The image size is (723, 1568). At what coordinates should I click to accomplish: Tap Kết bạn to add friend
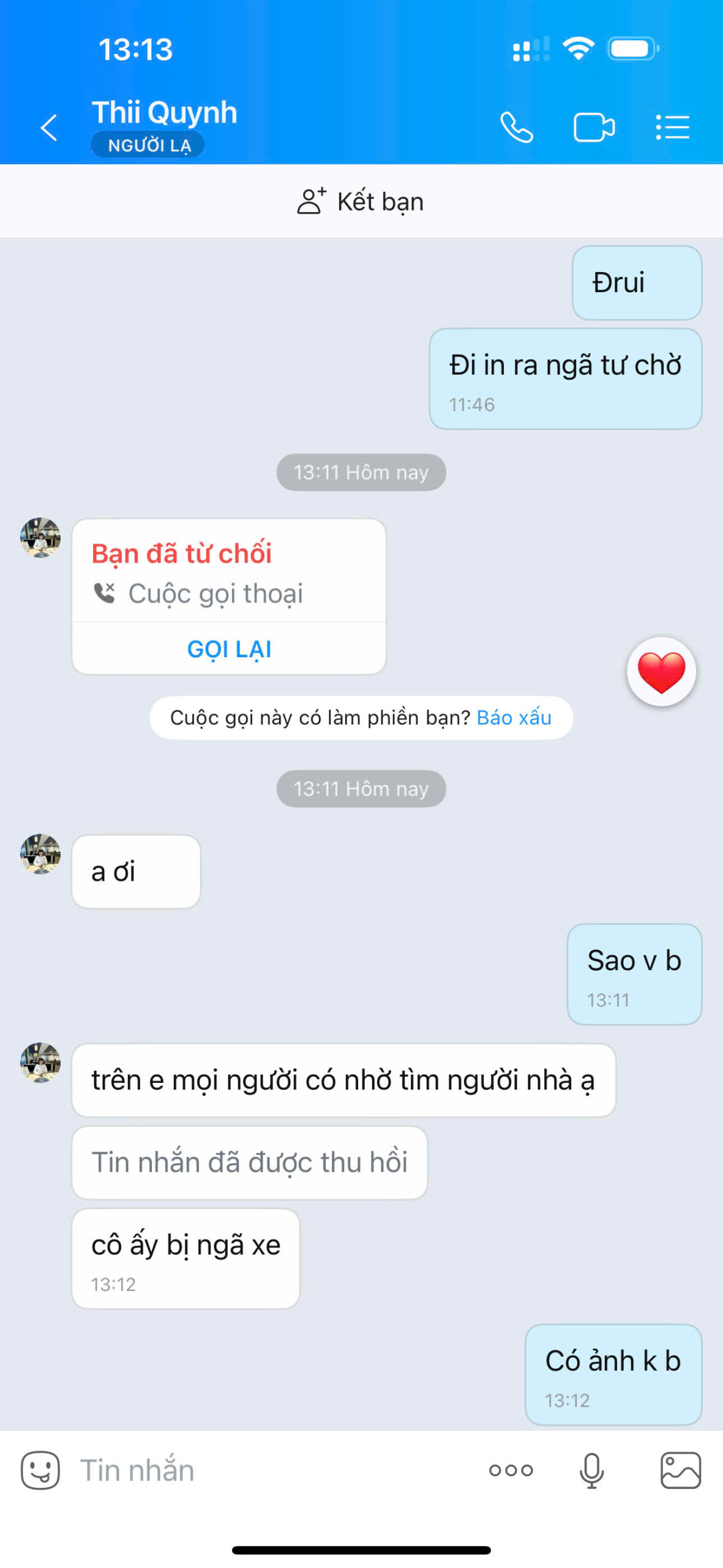pyautogui.click(x=361, y=201)
